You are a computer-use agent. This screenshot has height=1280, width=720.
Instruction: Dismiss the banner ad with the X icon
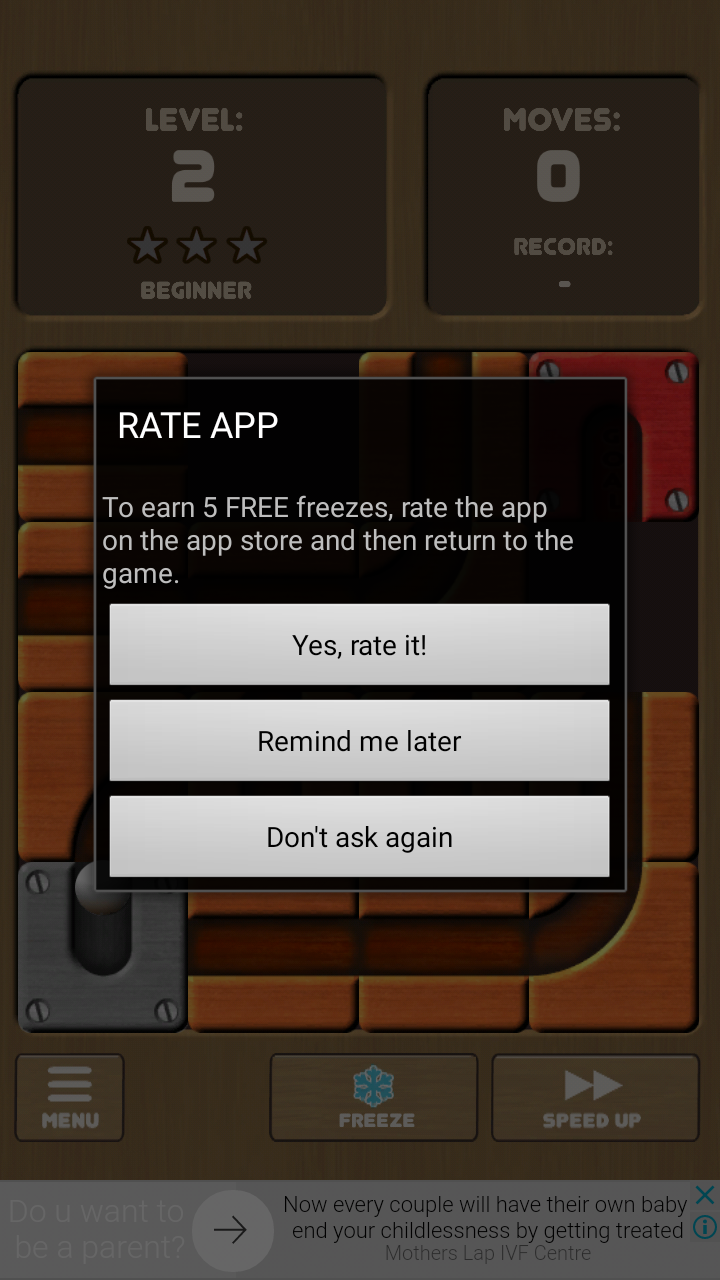click(705, 1194)
